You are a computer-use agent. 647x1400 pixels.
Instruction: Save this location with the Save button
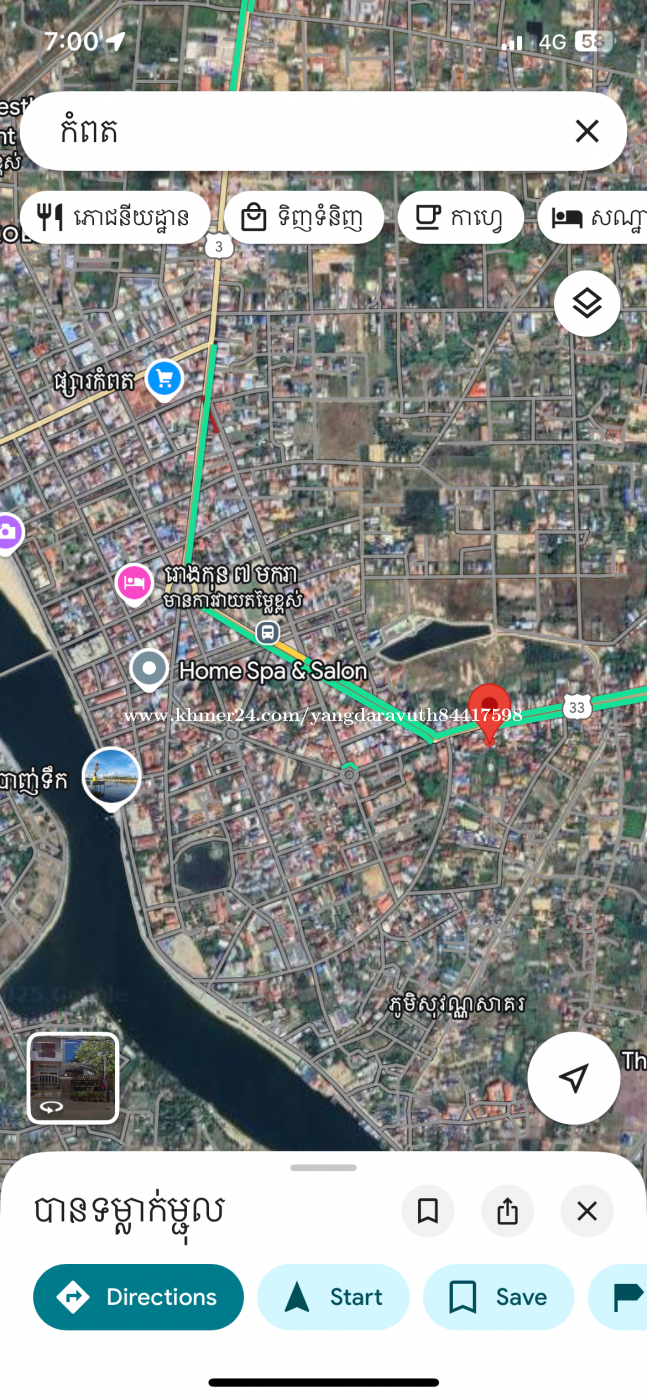point(498,1297)
